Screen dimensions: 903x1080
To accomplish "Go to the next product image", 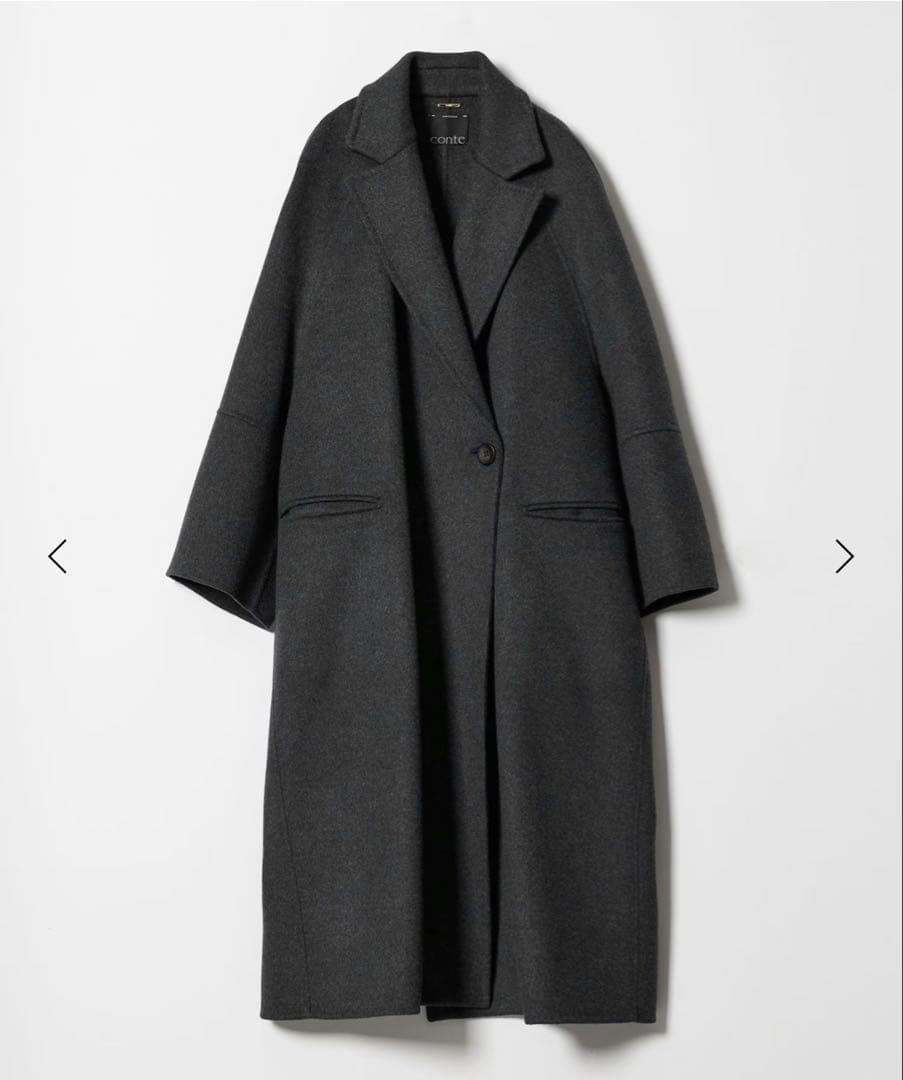I will [845, 556].
